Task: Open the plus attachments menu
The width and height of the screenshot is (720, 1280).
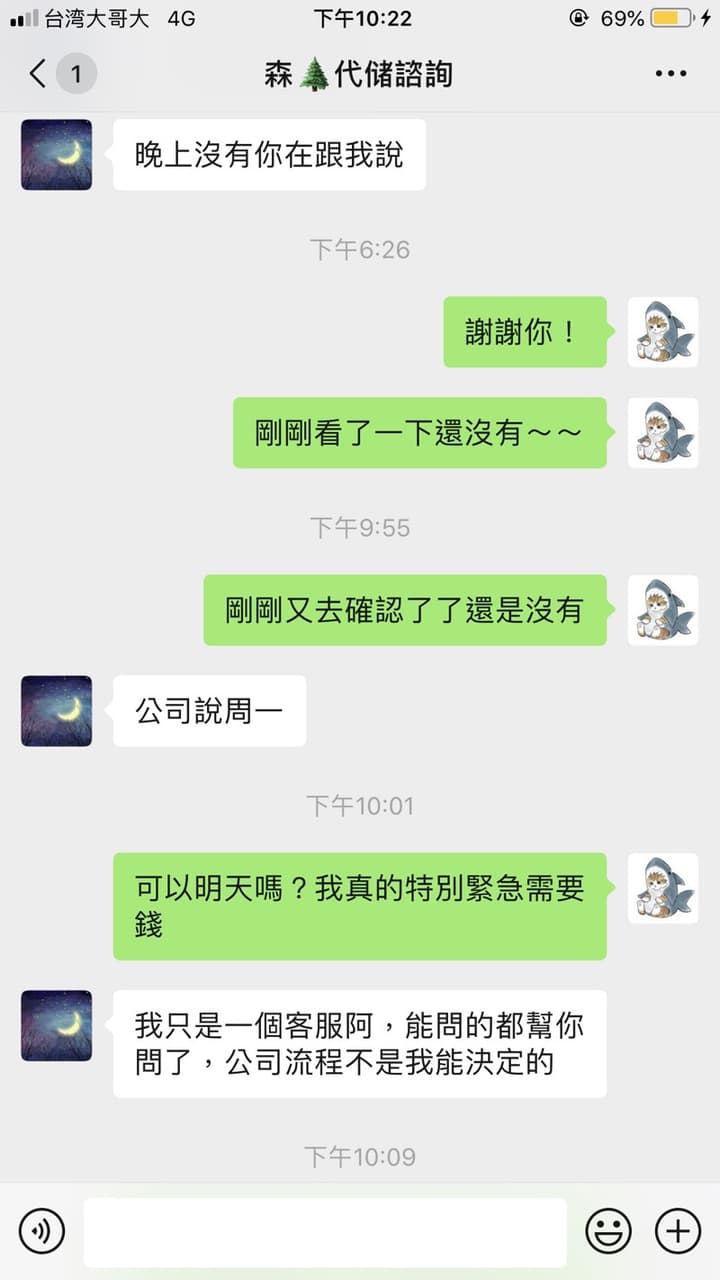Action: 678,1230
